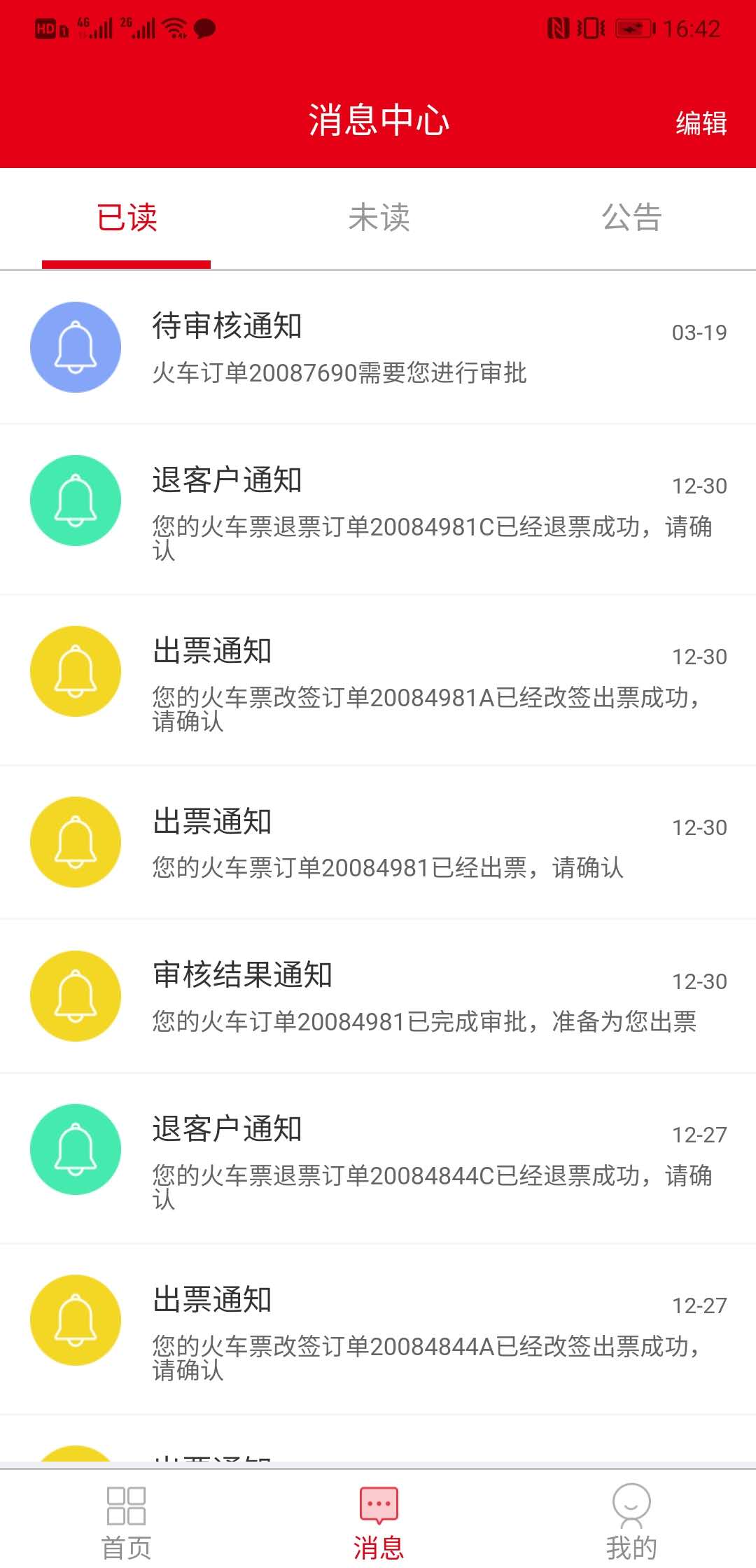
Task: Stay on the 已读 tab
Action: pyautogui.click(x=126, y=218)
